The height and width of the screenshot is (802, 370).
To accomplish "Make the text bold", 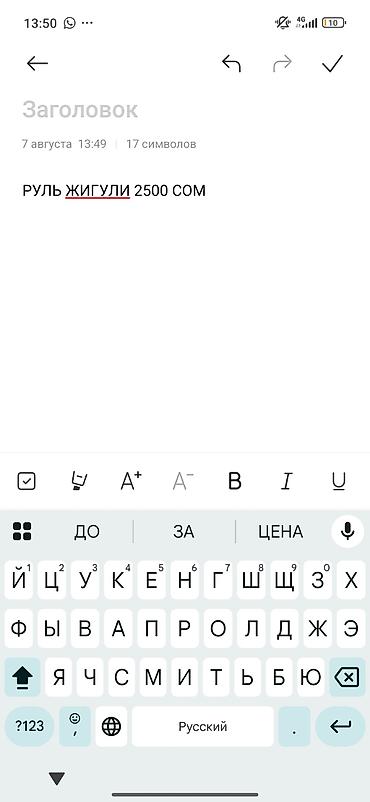I will click(x=234, y=481).
